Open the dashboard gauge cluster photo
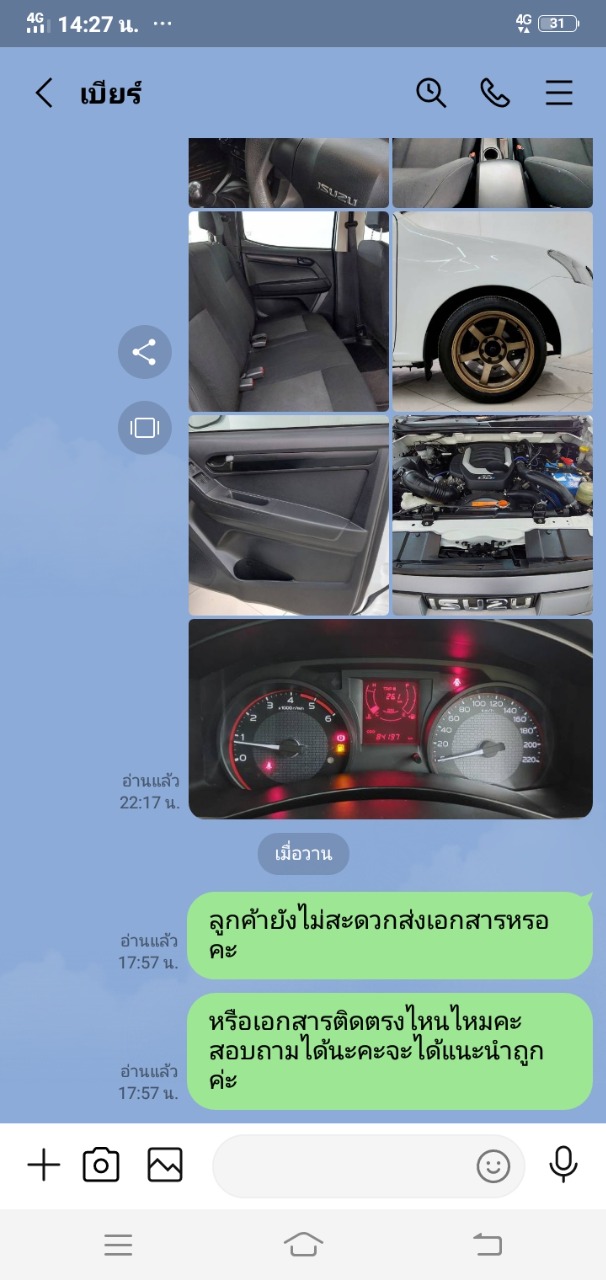This screenshot has width=606, height=1280. pyautogui.click(x=390, y=718)
